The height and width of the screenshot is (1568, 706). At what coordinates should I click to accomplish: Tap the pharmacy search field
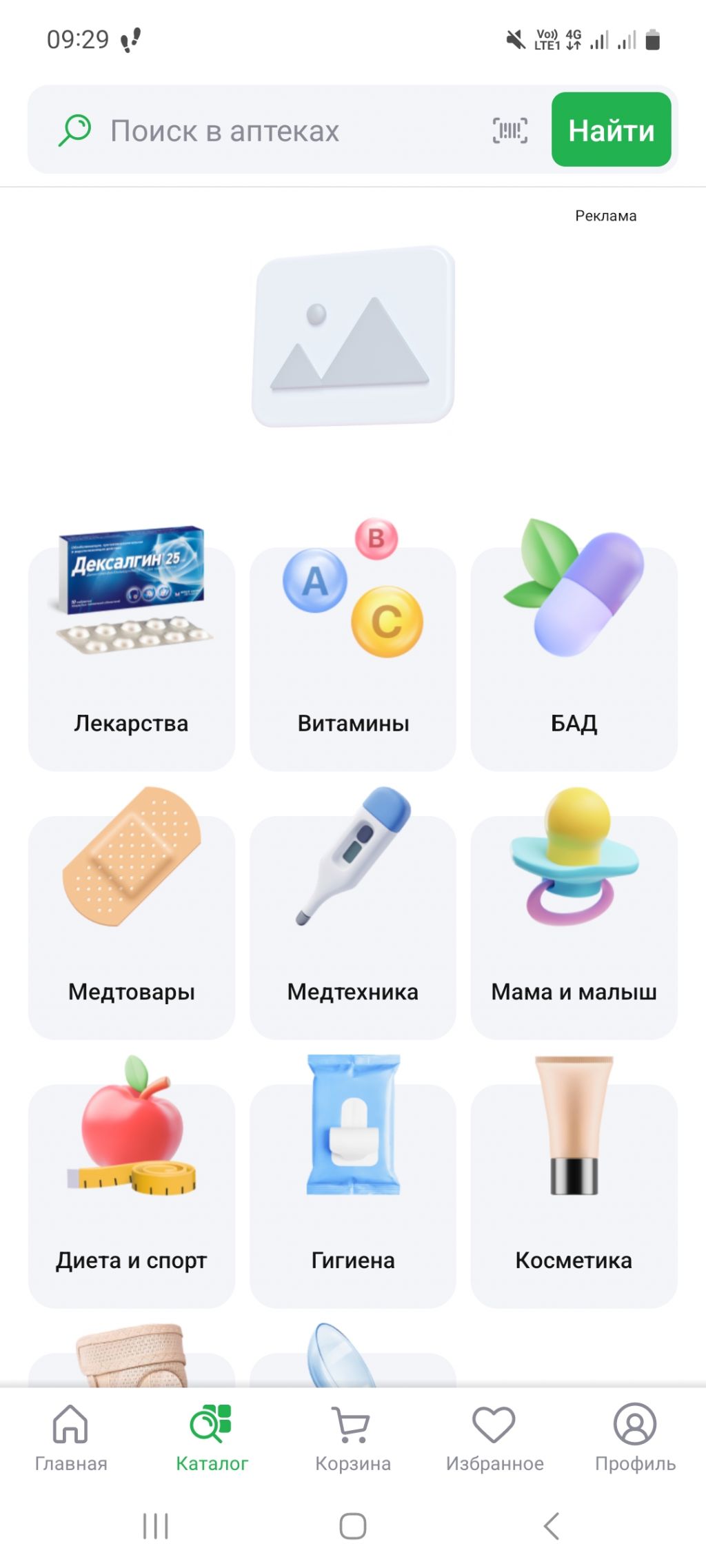(276, 130)
